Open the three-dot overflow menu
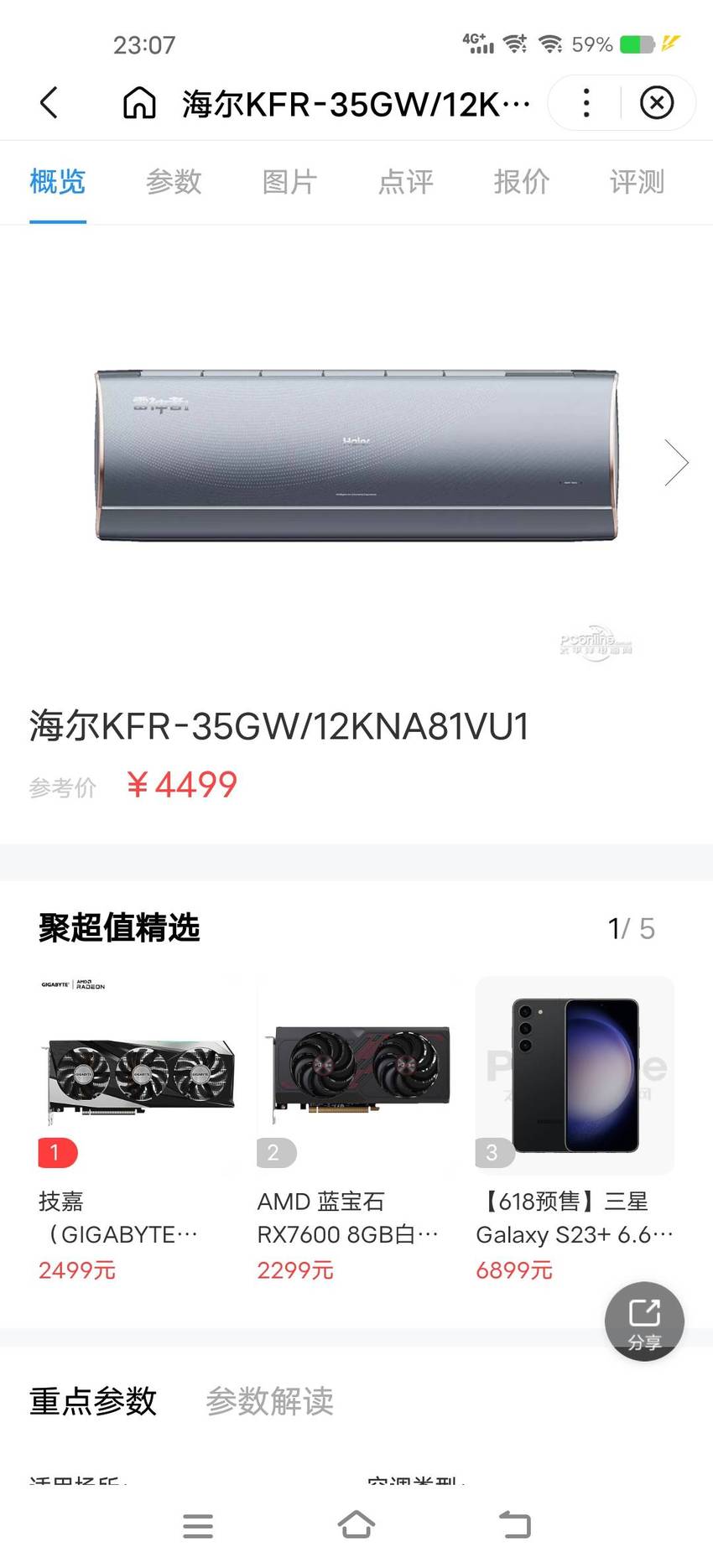 (586, 103)
